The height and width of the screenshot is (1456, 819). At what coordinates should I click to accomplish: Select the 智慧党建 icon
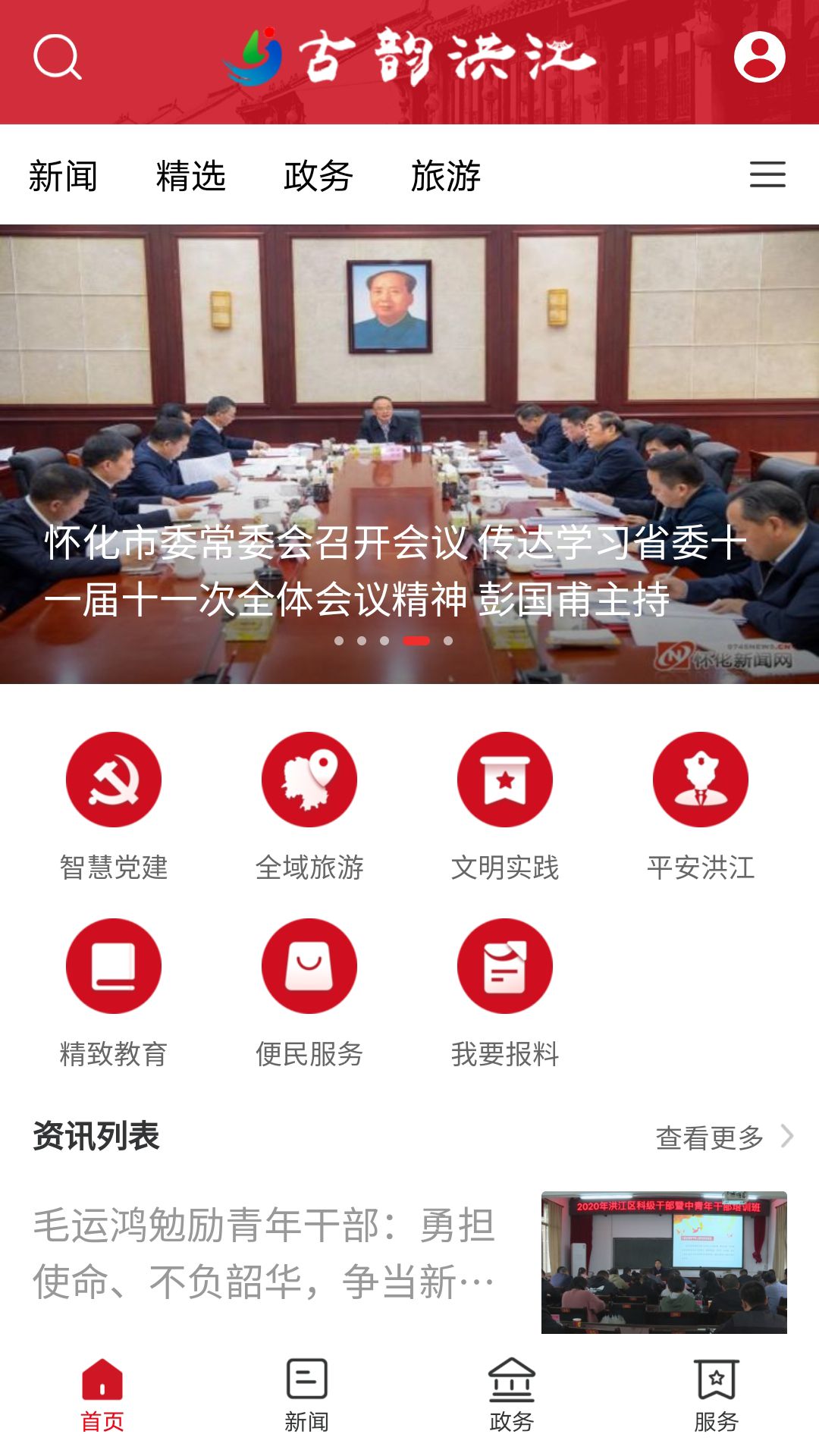tap(114, 781)
